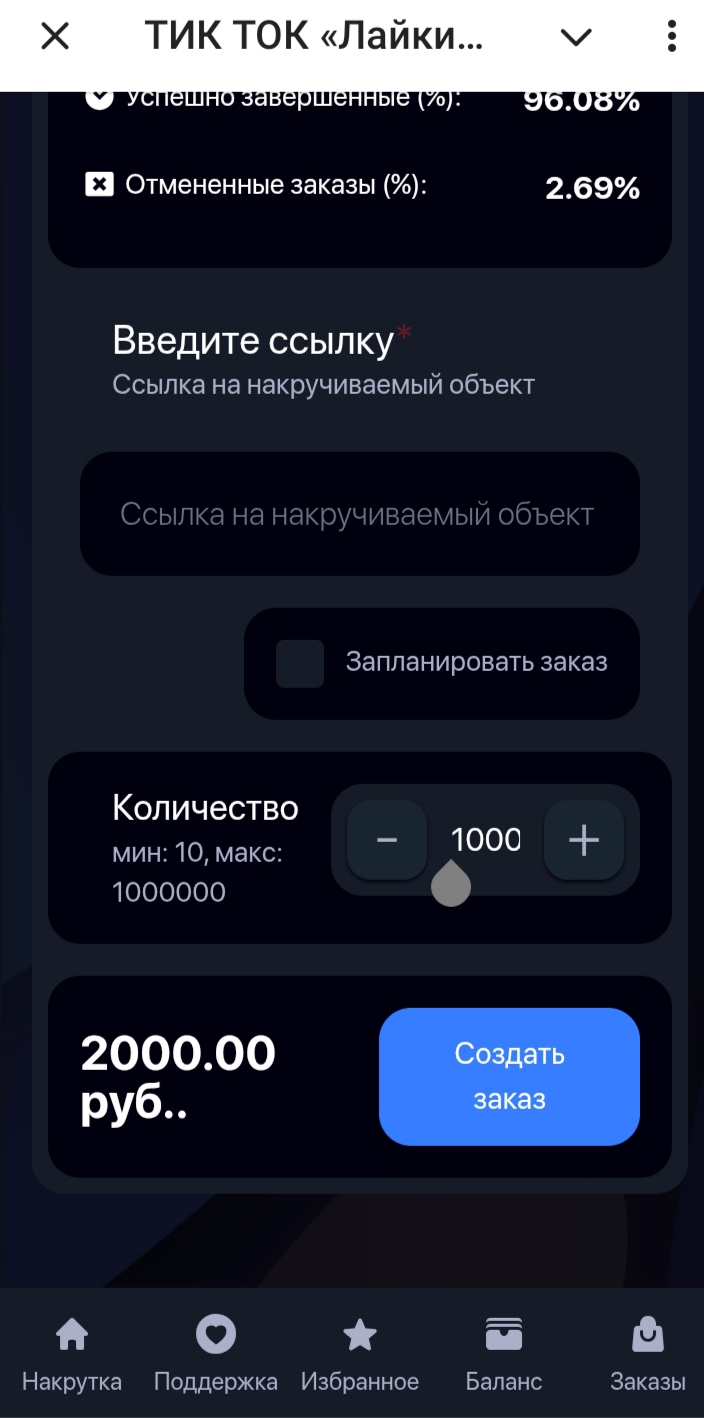Open the Баланс tab
Viewport: 704px width, 1418px height.
[504, 1354]
